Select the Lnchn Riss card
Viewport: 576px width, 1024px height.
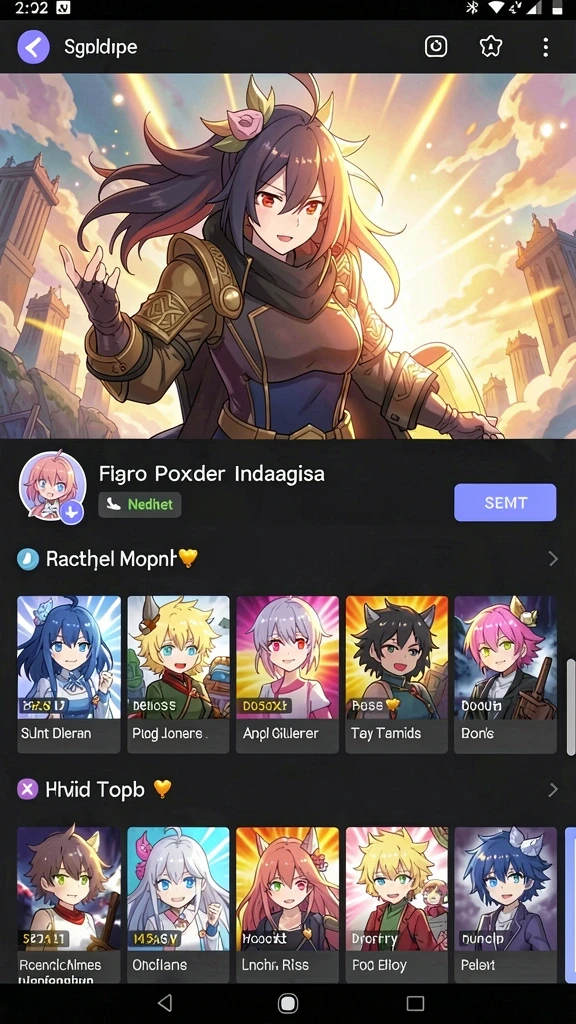tap(287, 904)
